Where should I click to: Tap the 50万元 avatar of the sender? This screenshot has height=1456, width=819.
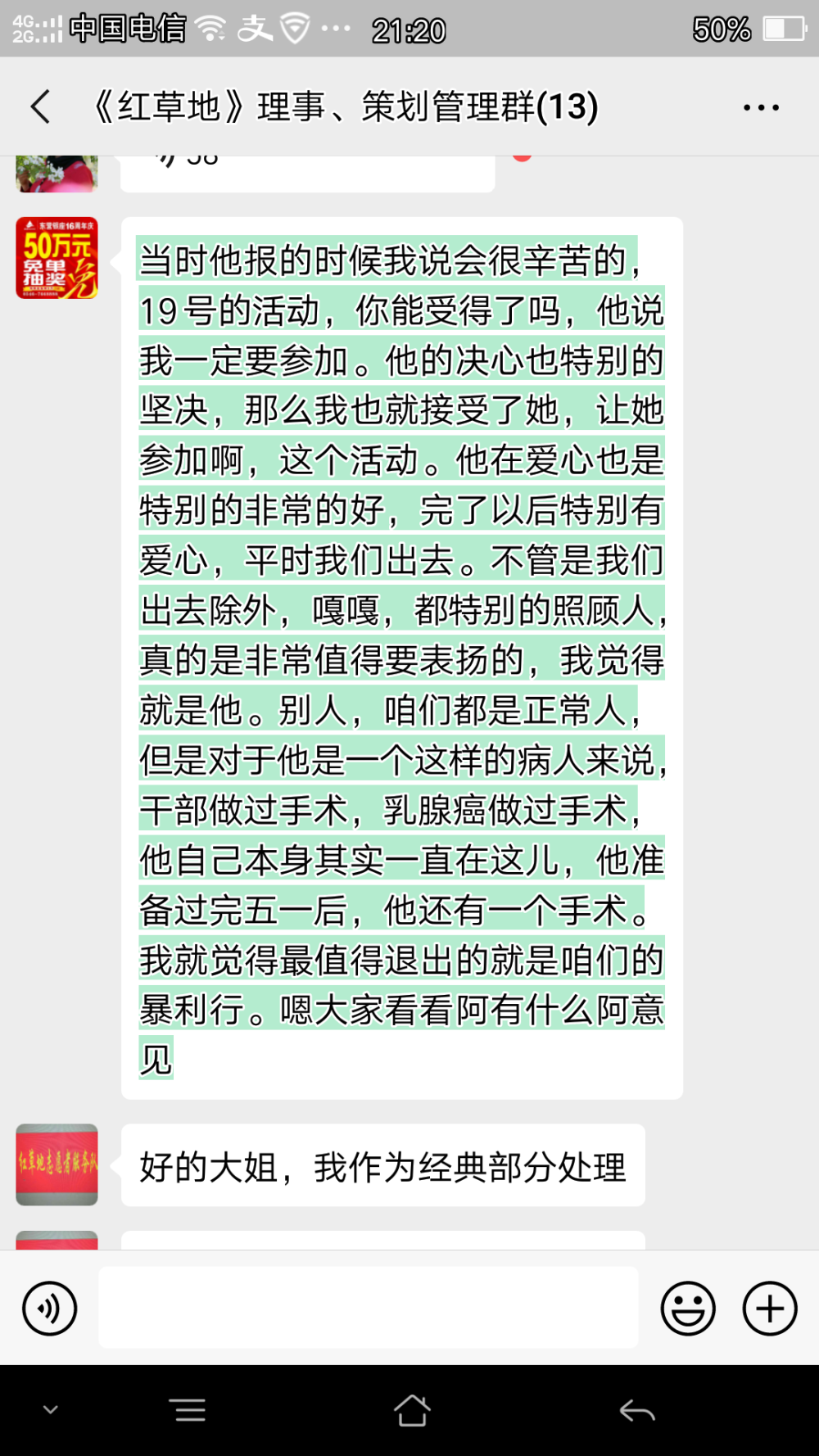tap(57, 258)
